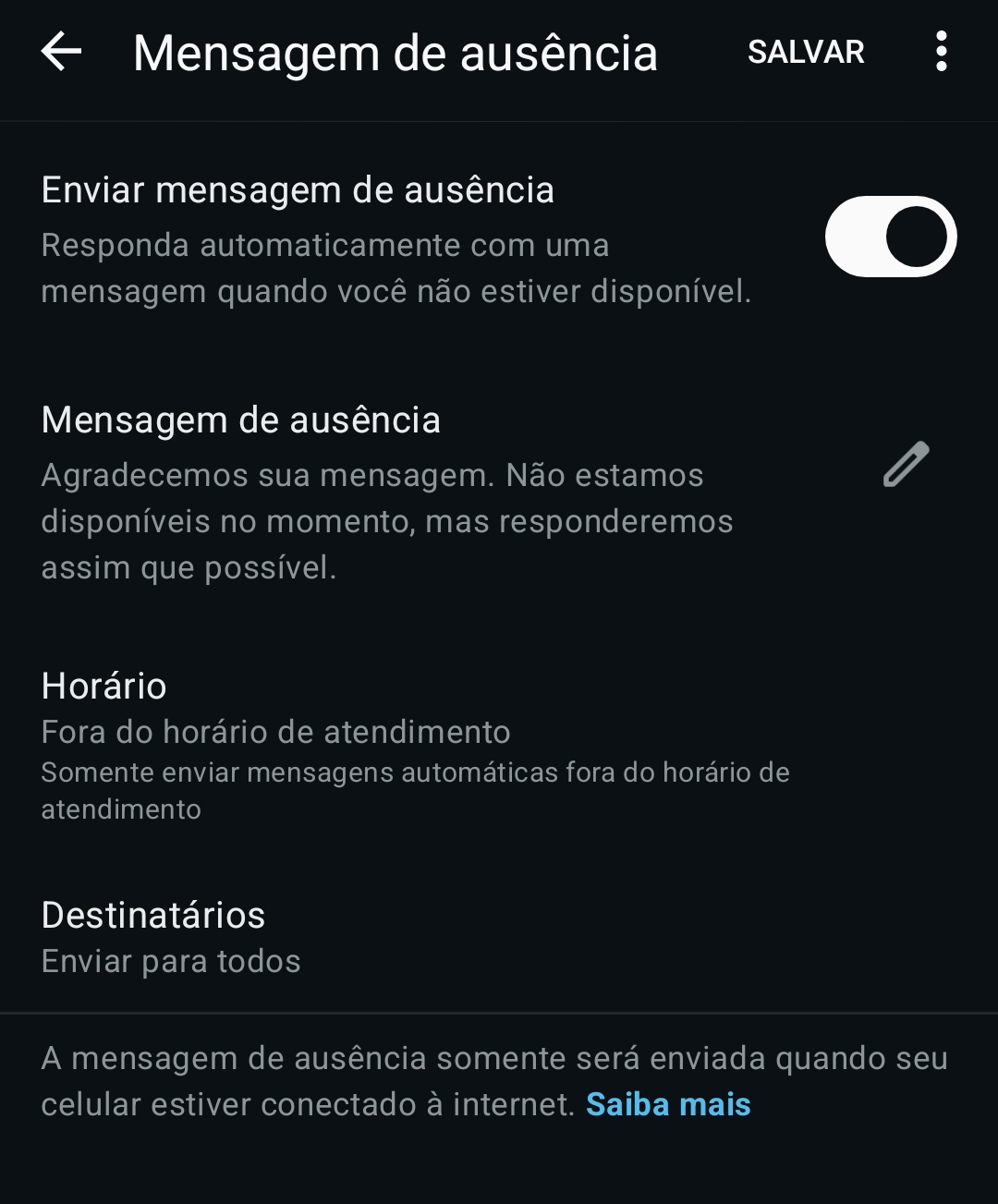
Task: Tap the back arrow to exit away message settings
Action: point(63,53)
